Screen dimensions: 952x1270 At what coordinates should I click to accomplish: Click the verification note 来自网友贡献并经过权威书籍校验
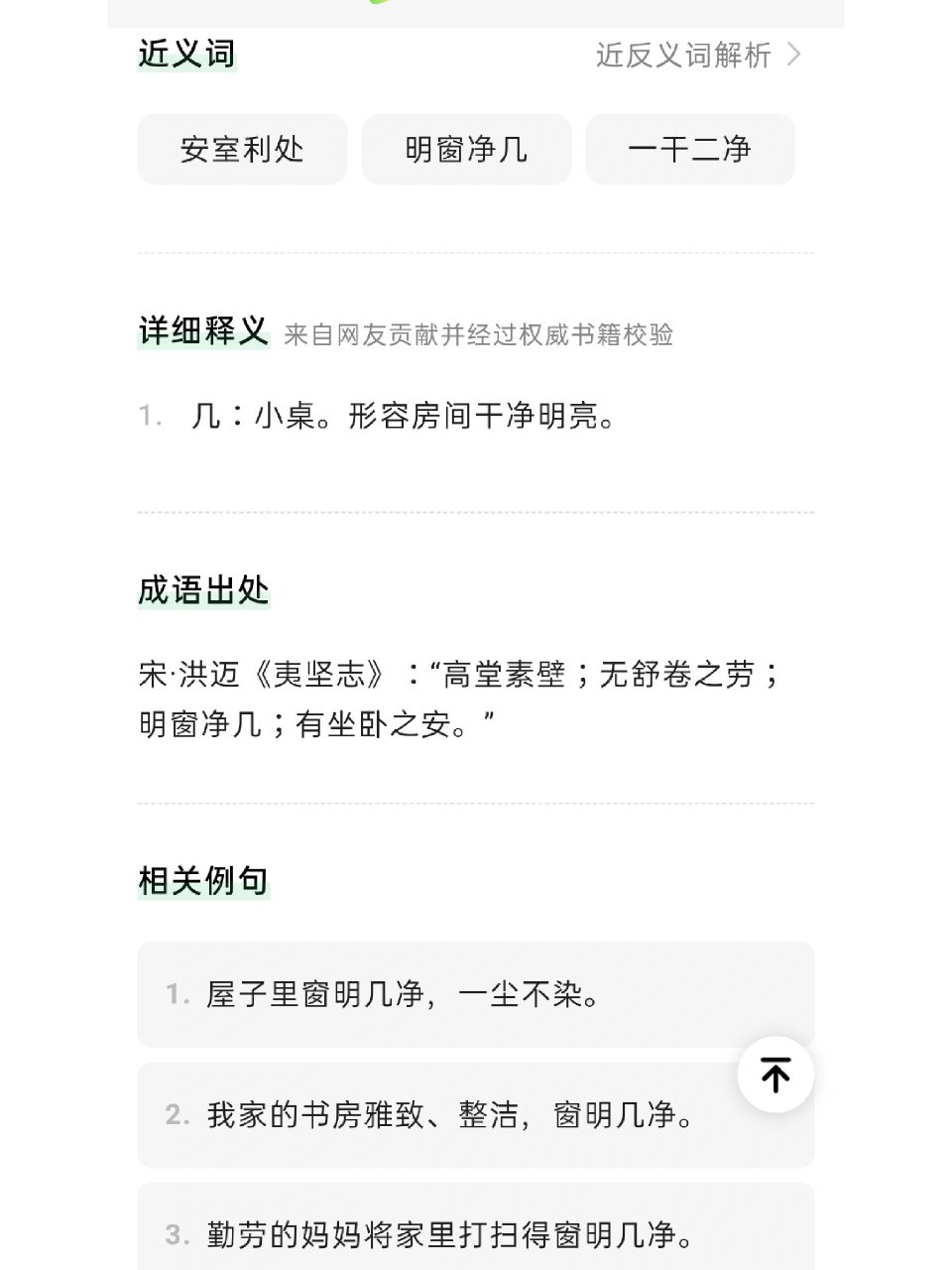click(x=481, y=337)
